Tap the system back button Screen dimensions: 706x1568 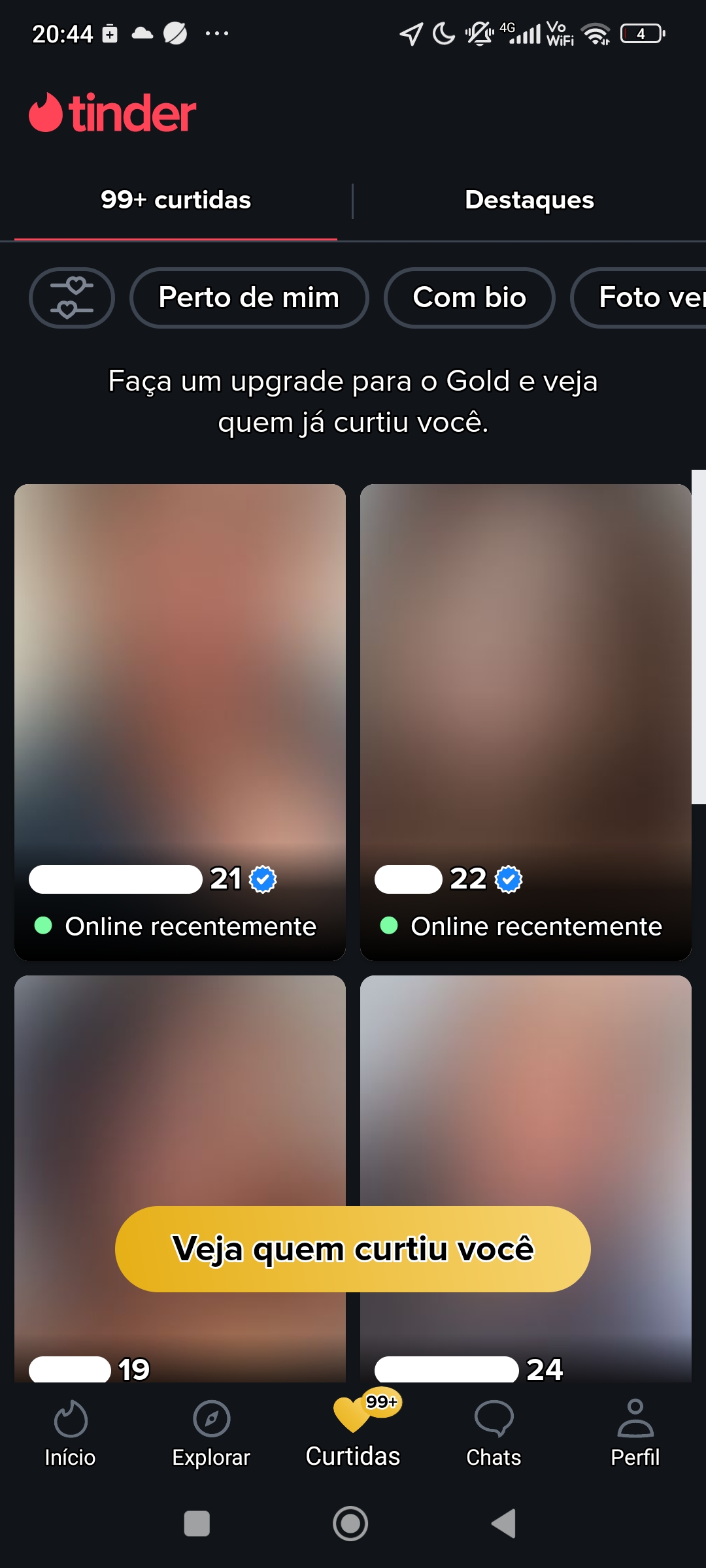pos(504,1524)
